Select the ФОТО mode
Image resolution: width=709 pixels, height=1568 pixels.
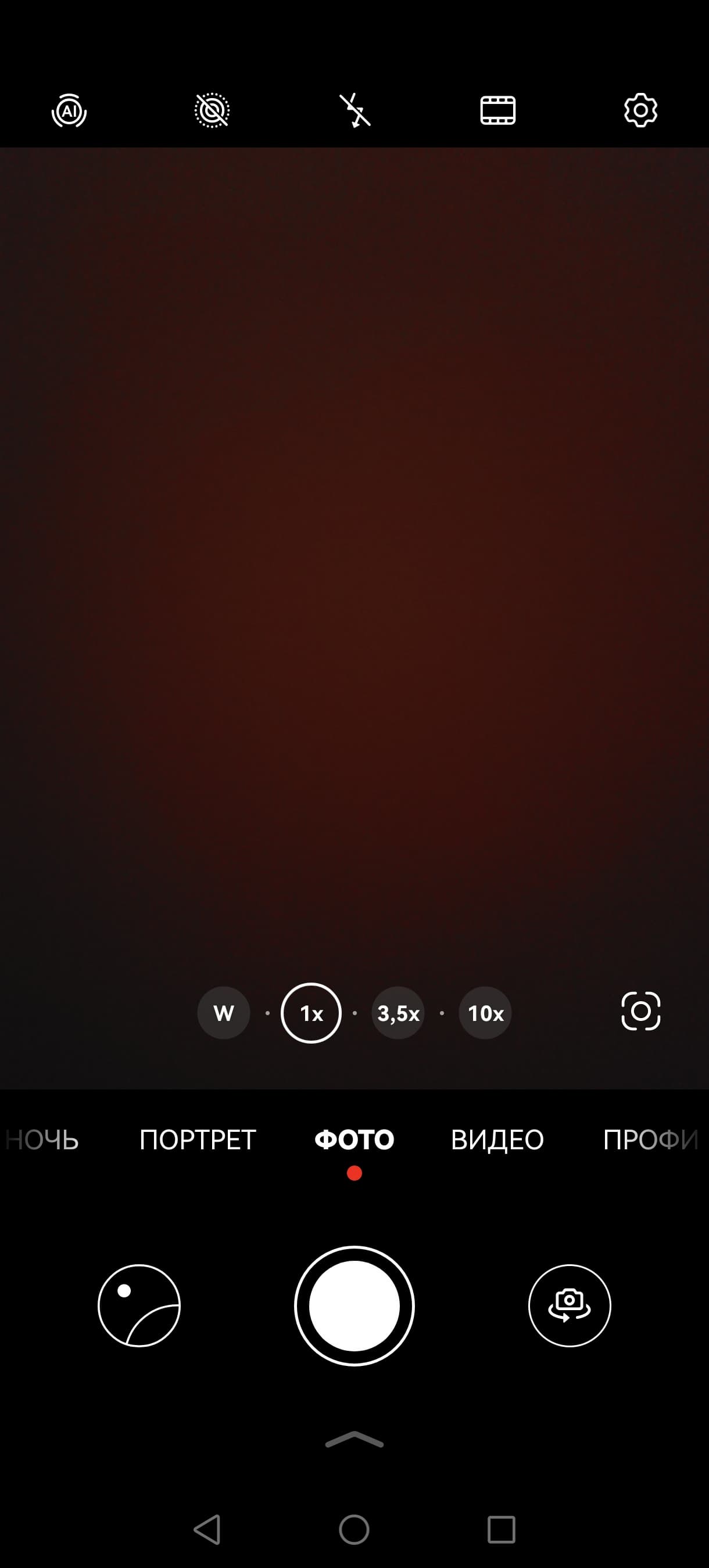click(x=354, y=1139)
